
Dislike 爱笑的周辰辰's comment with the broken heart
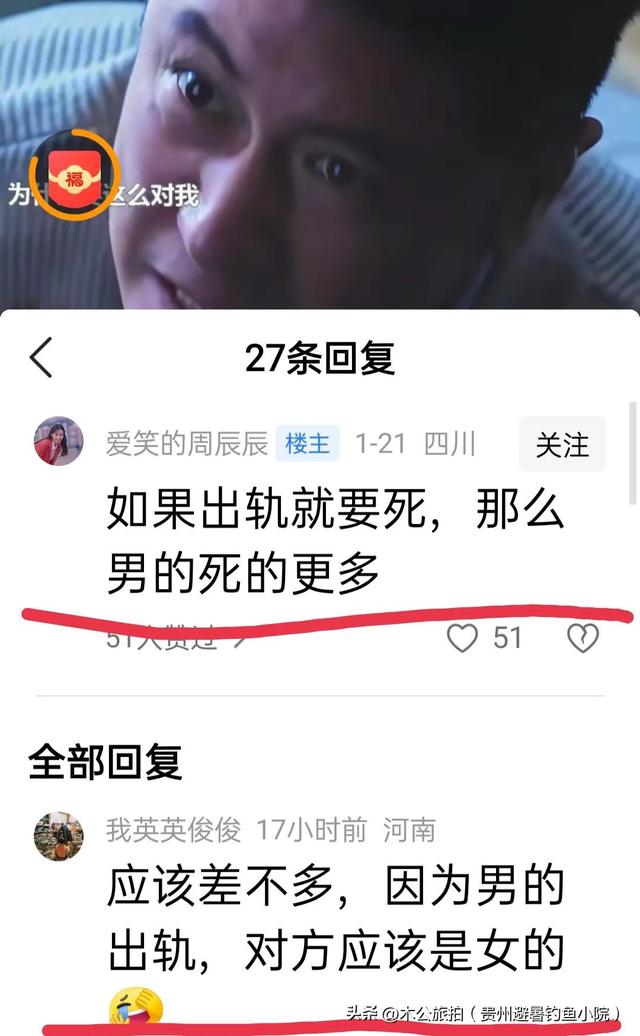583,638
